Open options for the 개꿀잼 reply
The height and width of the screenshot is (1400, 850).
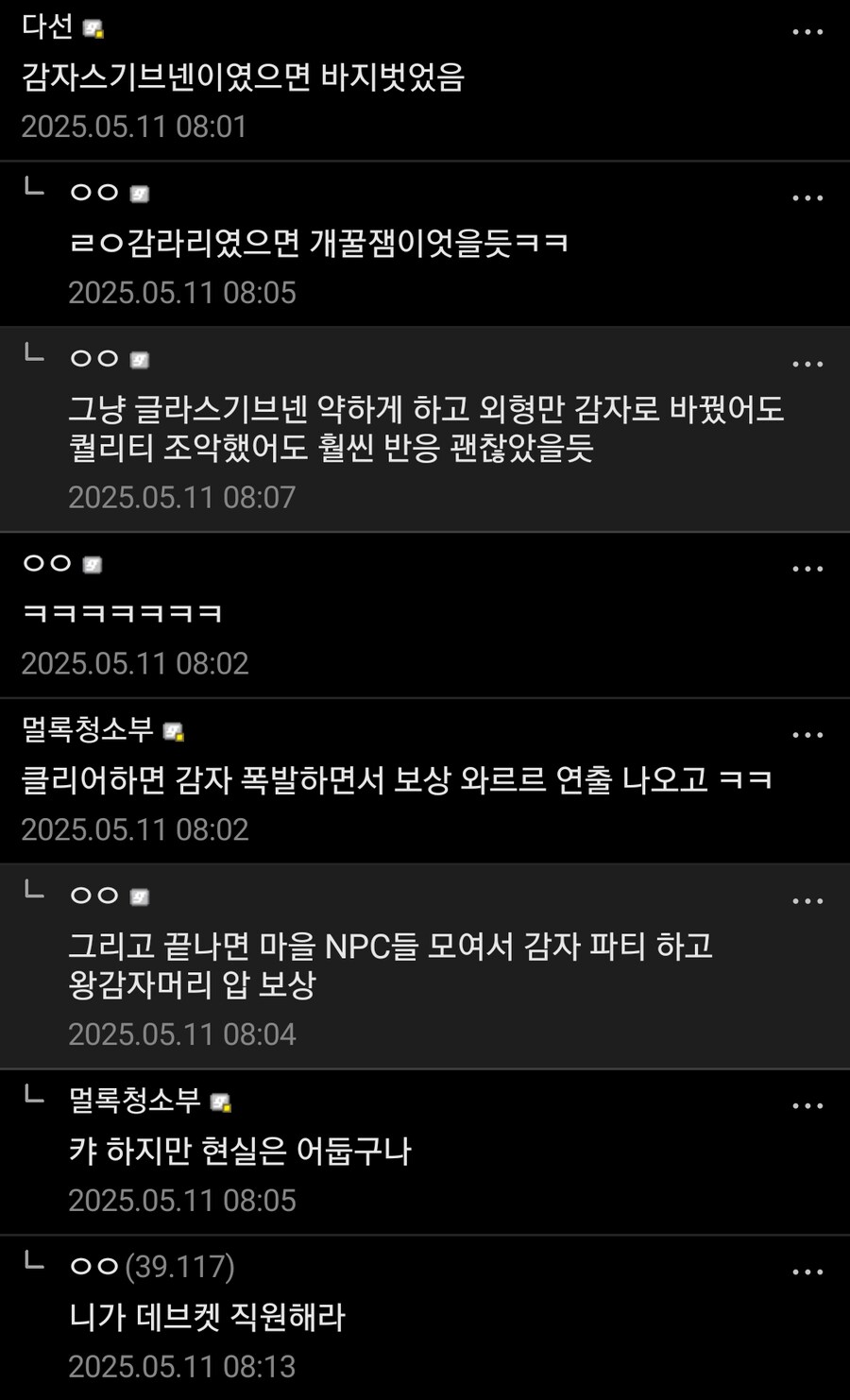(x=807, y=198)
